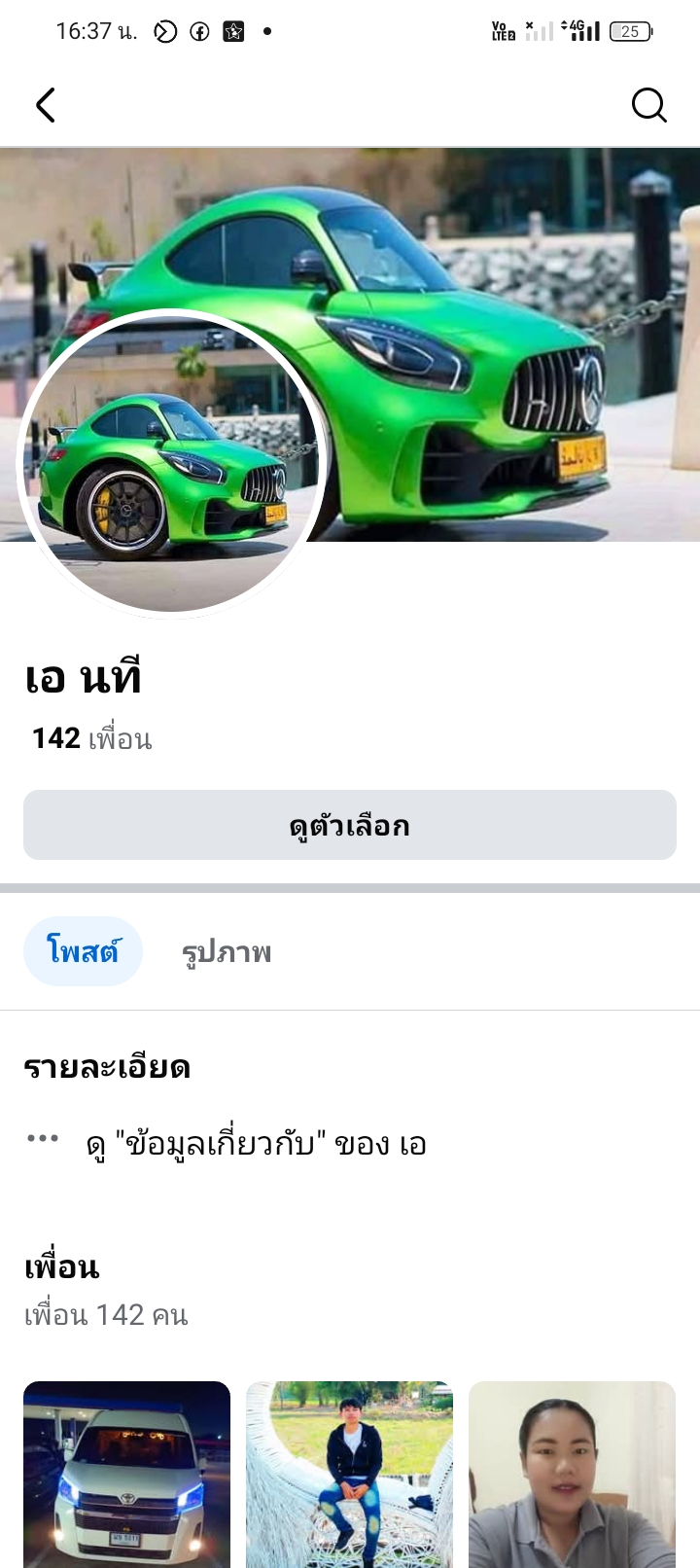Open the friend wearing gray polo shirt

tap(572, 1473)
